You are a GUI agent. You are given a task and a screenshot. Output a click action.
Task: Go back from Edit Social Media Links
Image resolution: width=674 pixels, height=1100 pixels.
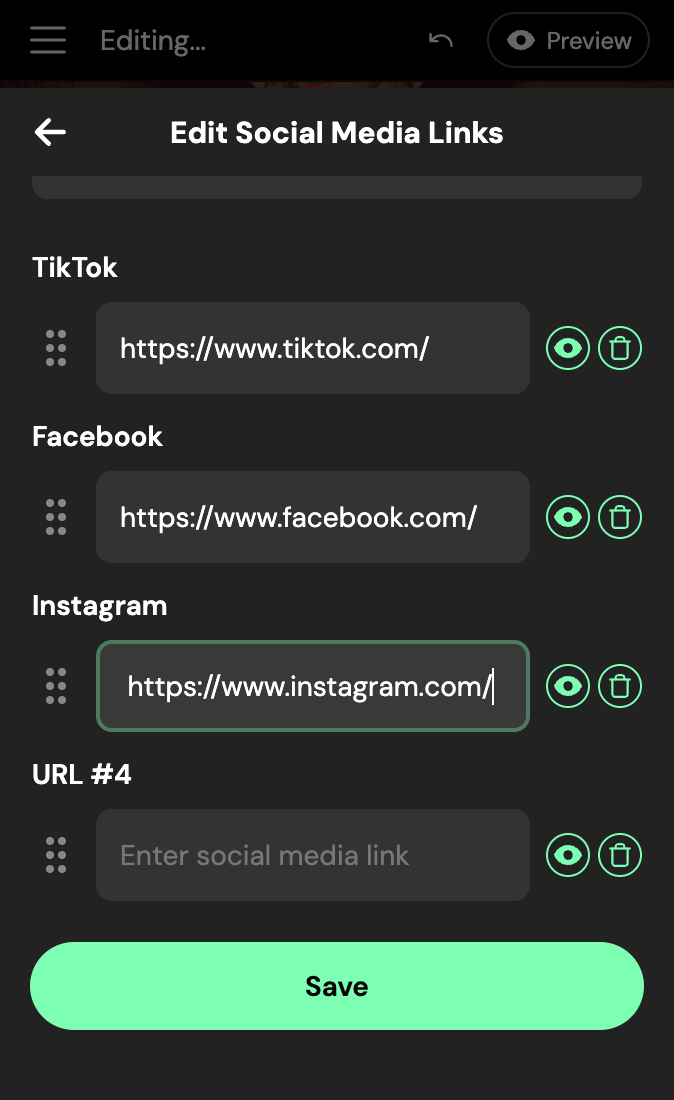click(x=50, y=132)
